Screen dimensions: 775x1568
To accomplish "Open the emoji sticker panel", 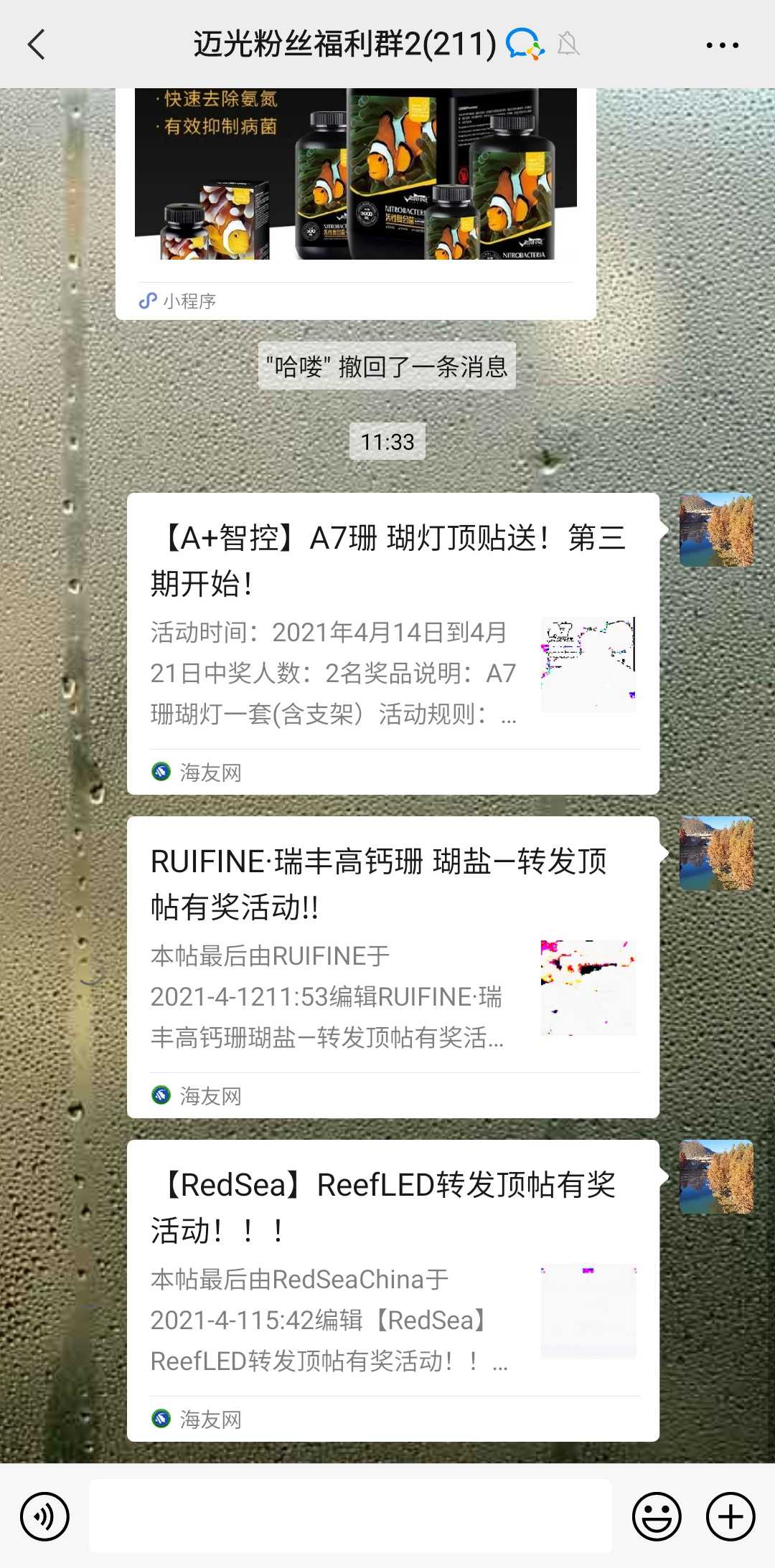I will coord(656,1516).
